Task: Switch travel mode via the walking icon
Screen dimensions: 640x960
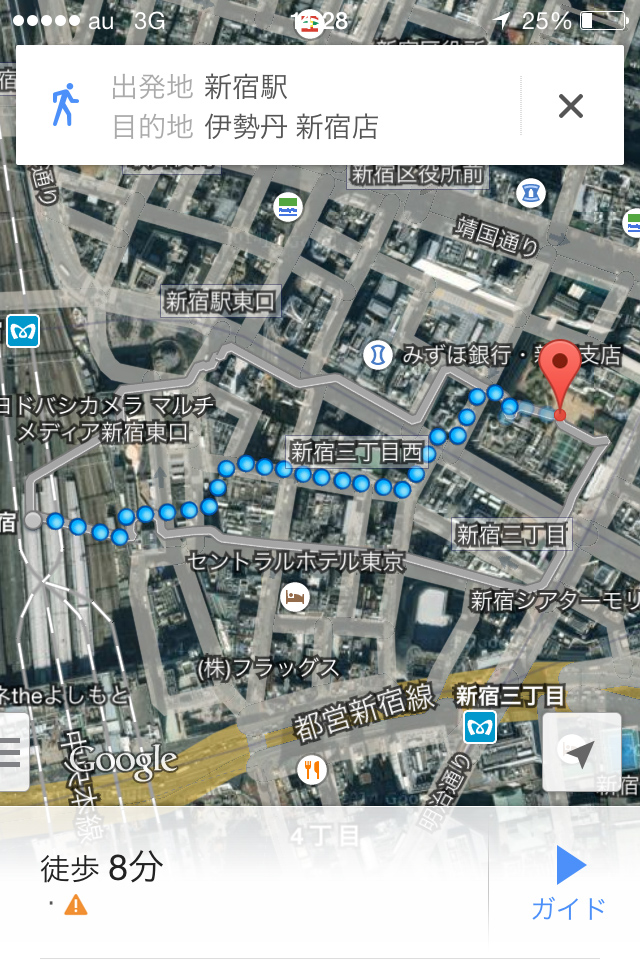Action: (65, 105)
